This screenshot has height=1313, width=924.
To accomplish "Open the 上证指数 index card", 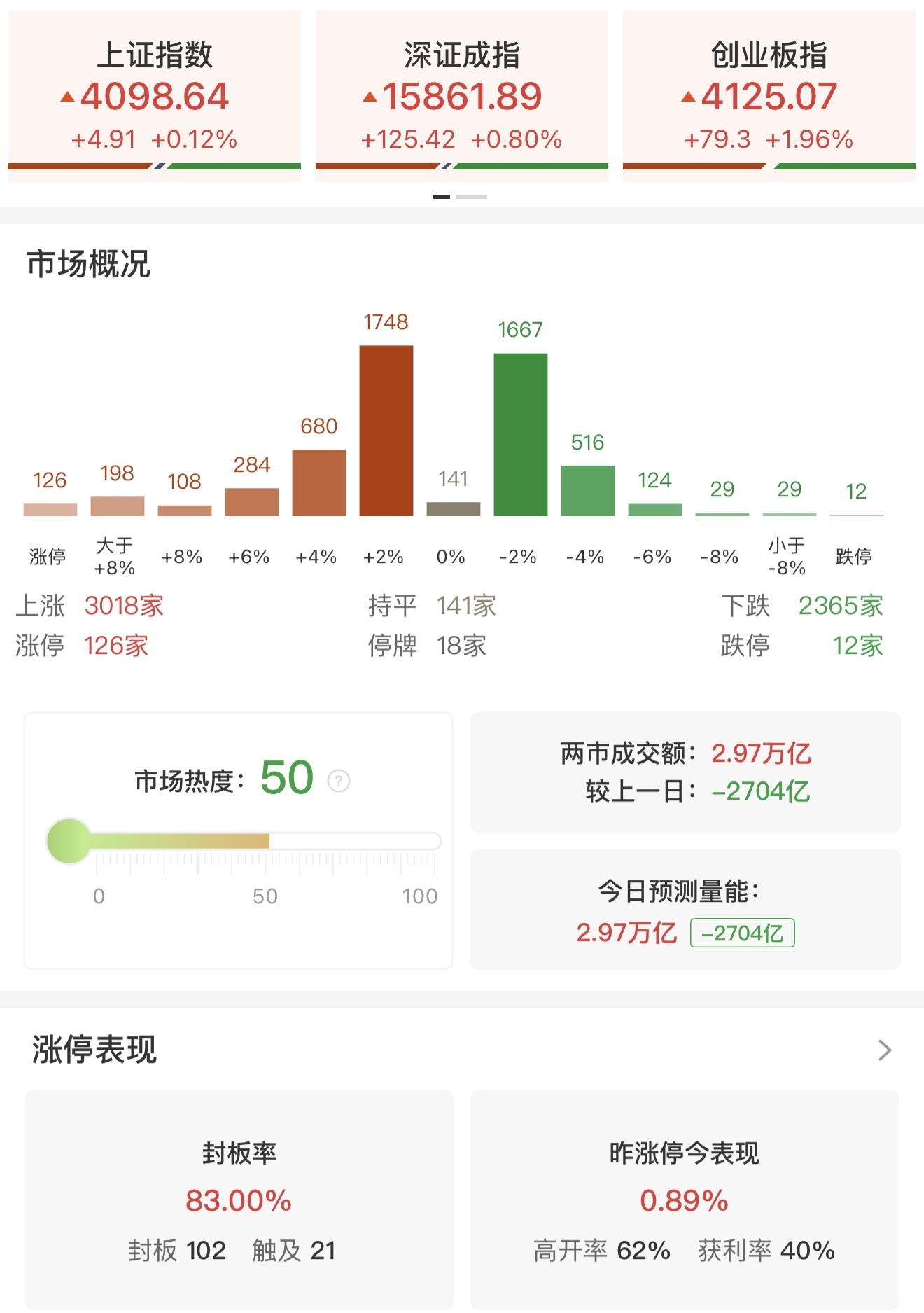I will (155, 97).
